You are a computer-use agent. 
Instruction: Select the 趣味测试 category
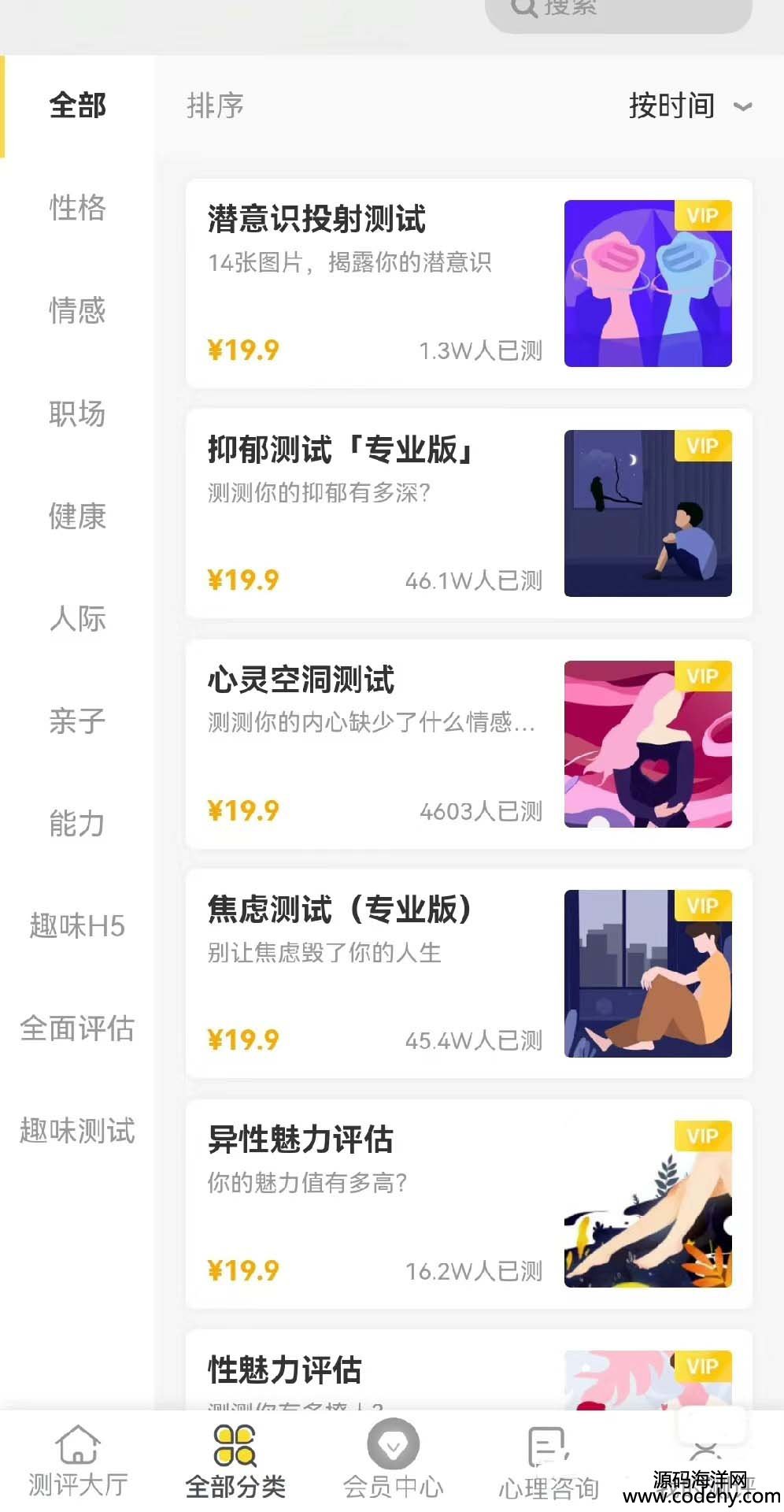tap(77, 1131)
